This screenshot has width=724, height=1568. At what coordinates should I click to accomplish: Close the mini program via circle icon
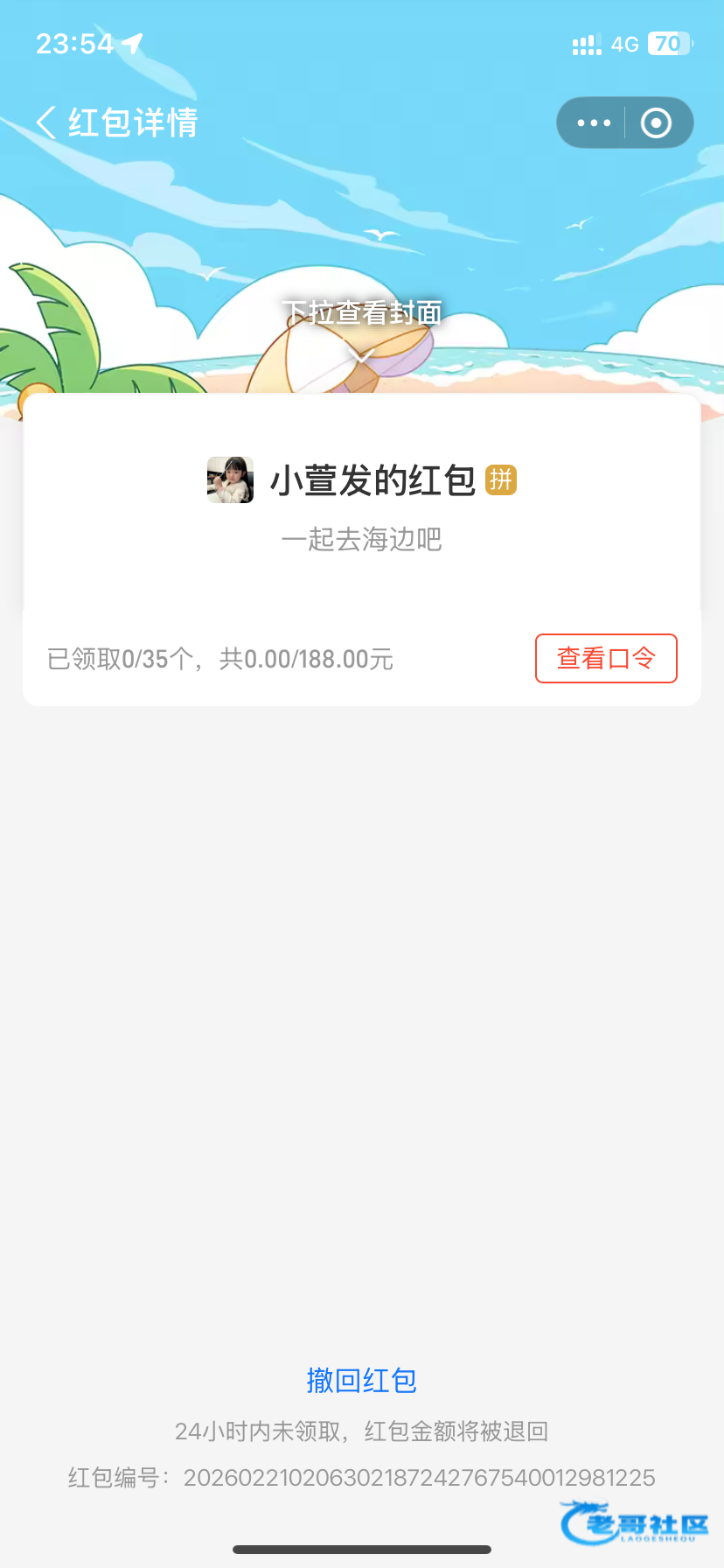click(x=656, y=122)
